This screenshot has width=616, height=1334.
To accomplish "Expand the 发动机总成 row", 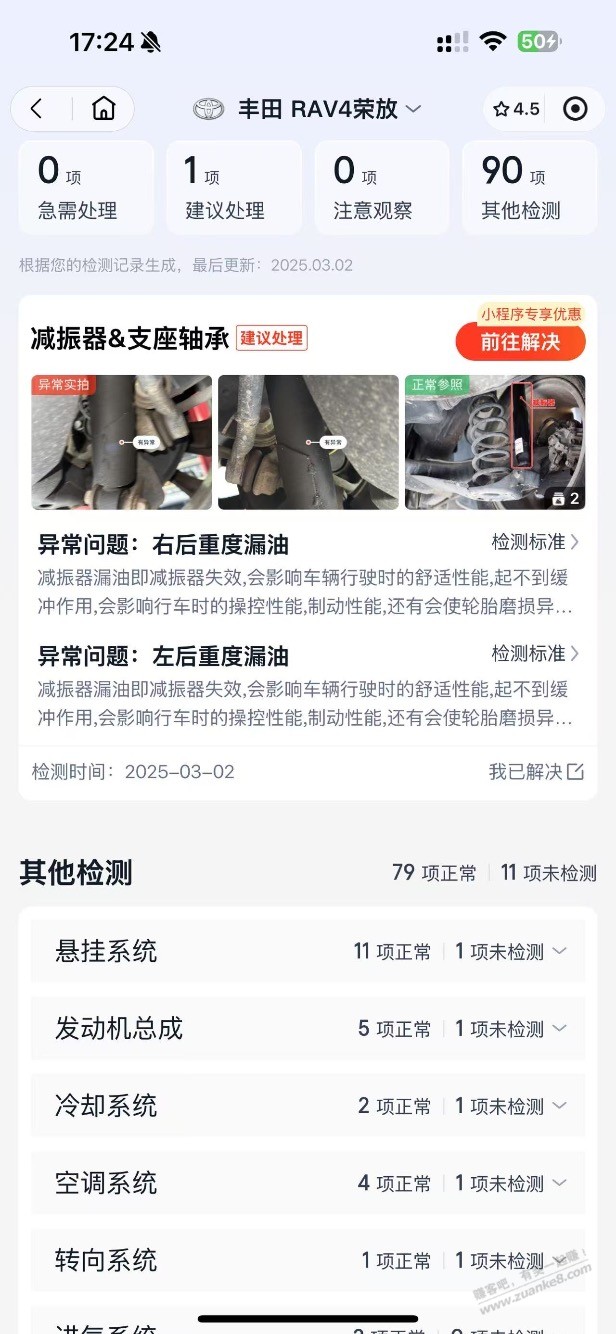I will (x=308, y=1028).
